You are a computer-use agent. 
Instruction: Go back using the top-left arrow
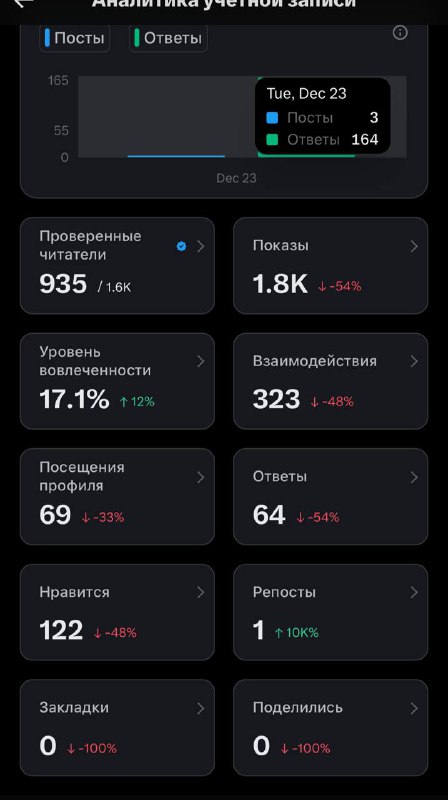tap(22, 3)
